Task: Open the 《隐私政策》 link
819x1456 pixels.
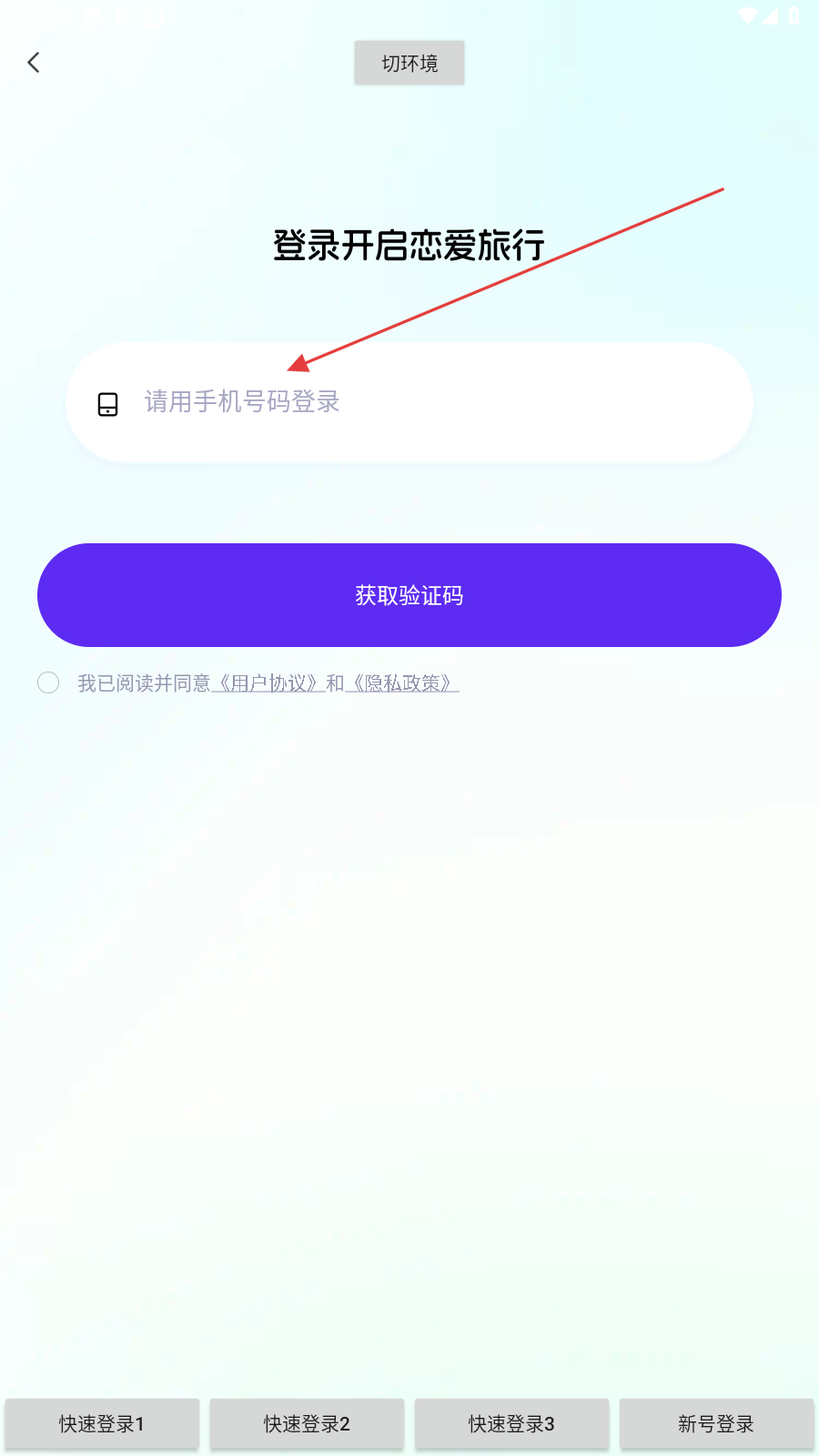Action: pyautogui.click(x=402, y=683)
